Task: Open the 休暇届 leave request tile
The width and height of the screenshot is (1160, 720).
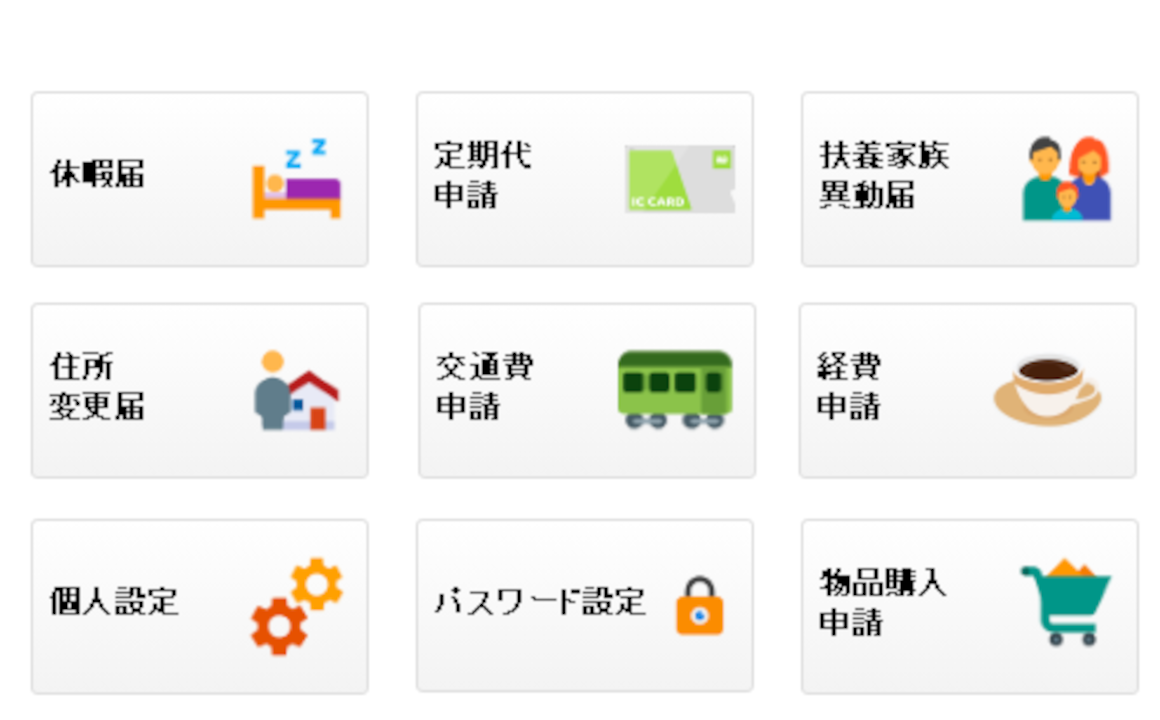Action: (x=199, y=179)
